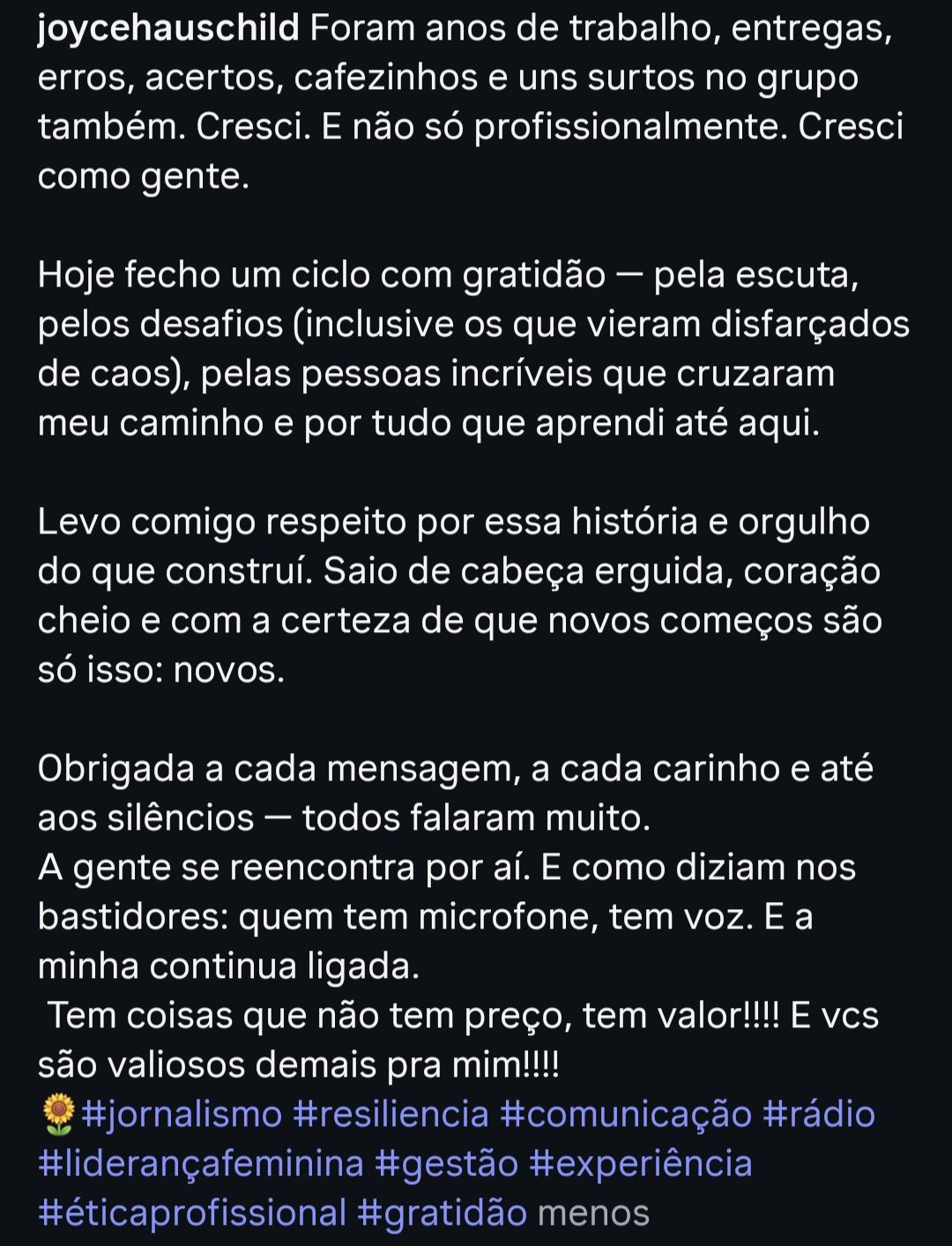Screen dimensions: 952x1246
Task: Browse the #rádio hashtag
Action: pyautogui.click(x=819, y=1115)
